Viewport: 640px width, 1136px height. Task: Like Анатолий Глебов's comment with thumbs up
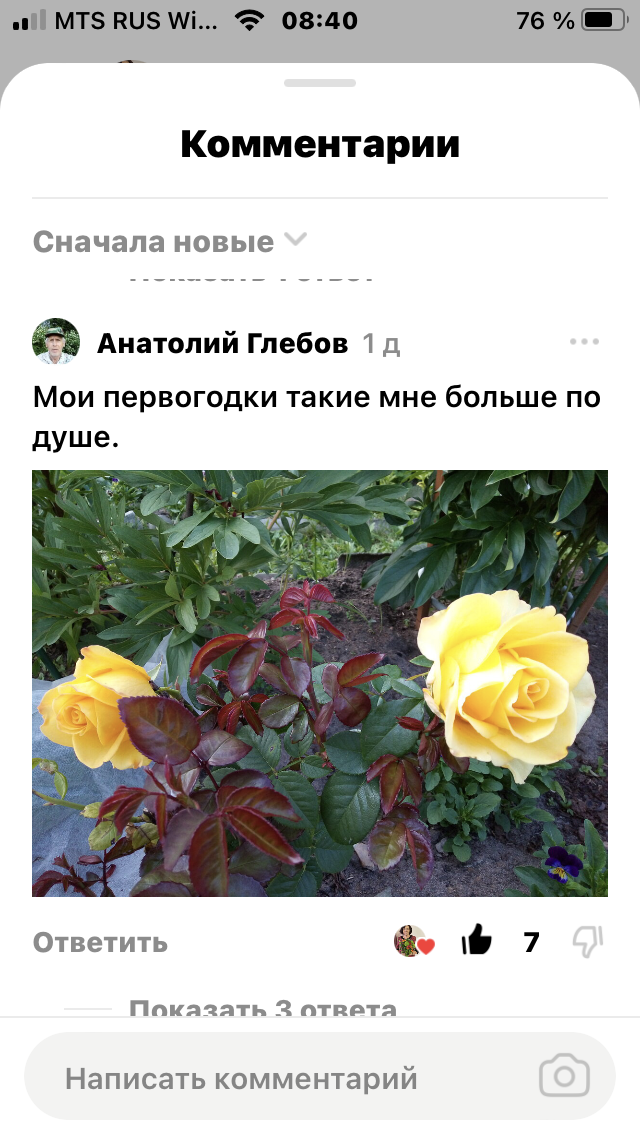(476, 941)
